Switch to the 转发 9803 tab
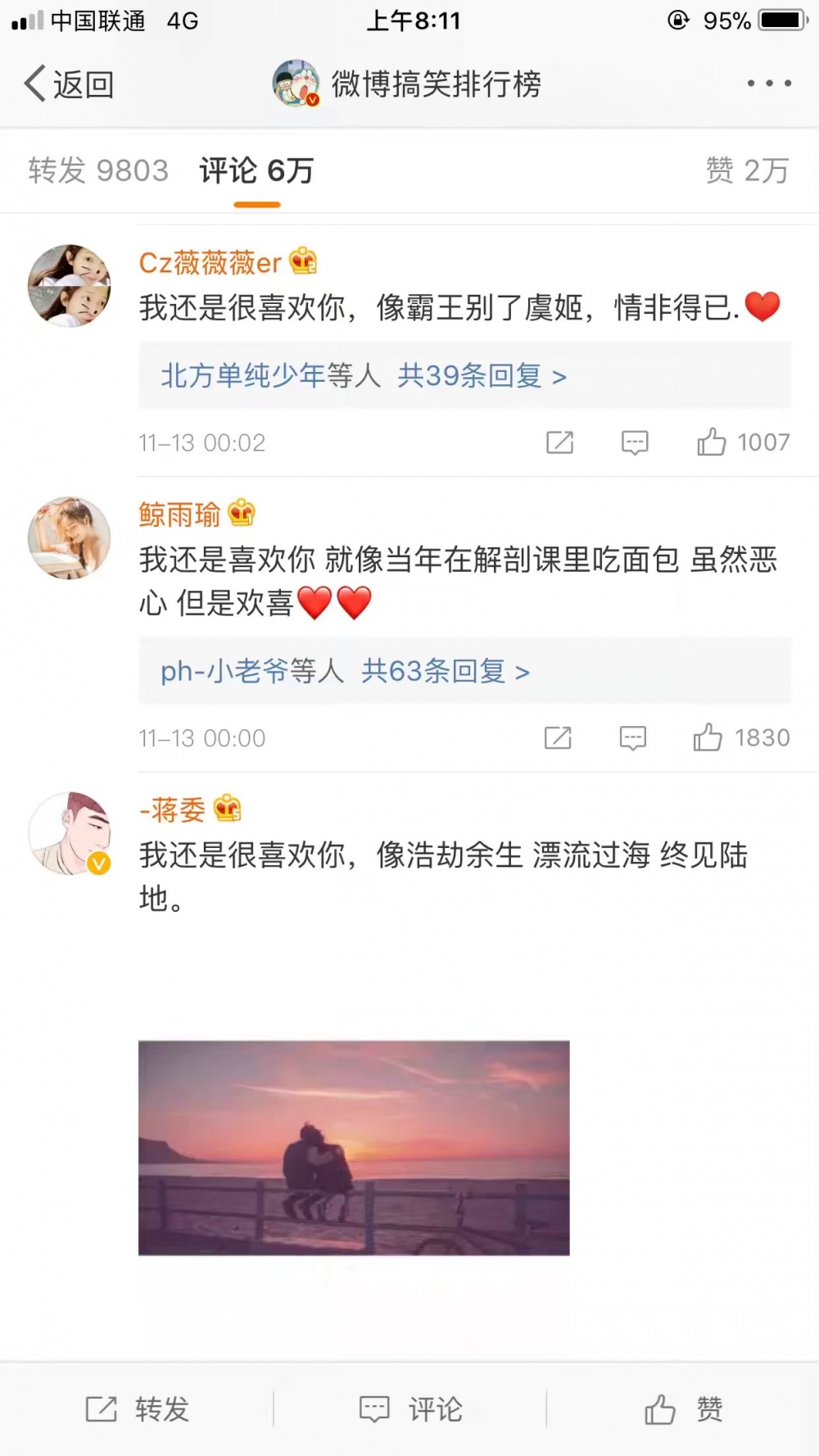 coord(98,170)
